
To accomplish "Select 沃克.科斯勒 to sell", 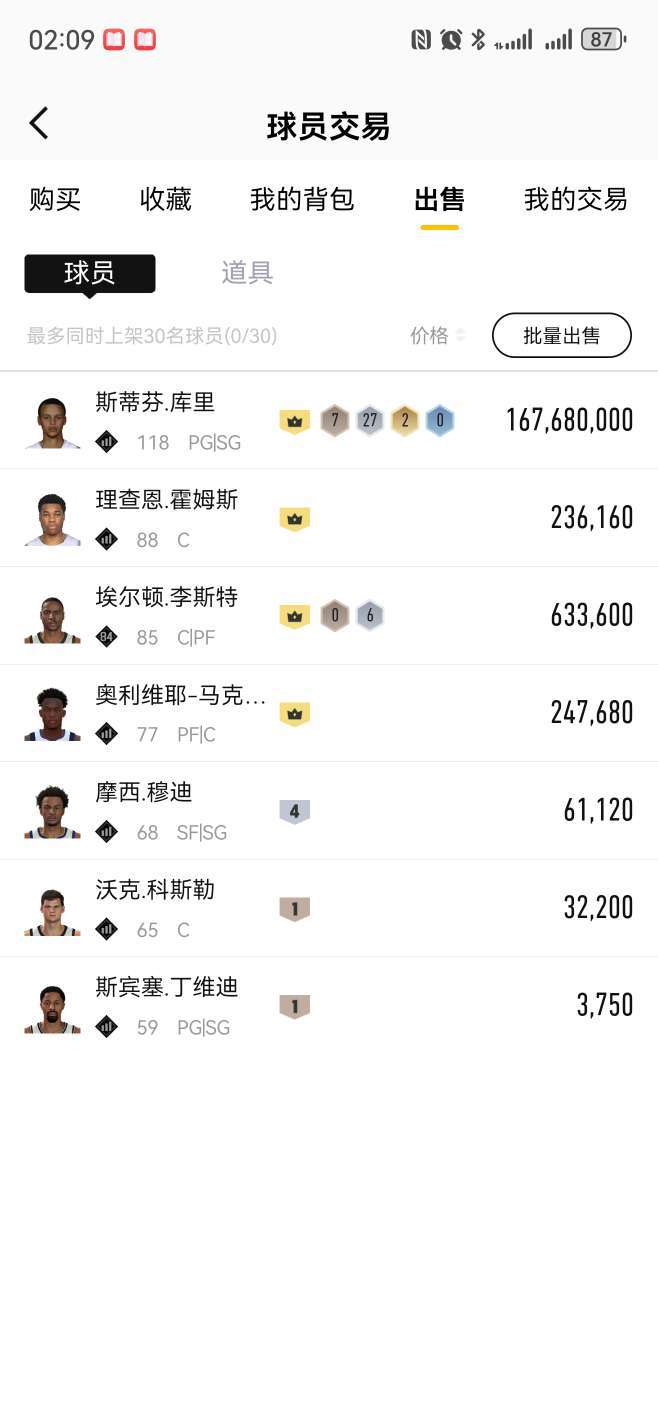I will click(x=329, y=908).
